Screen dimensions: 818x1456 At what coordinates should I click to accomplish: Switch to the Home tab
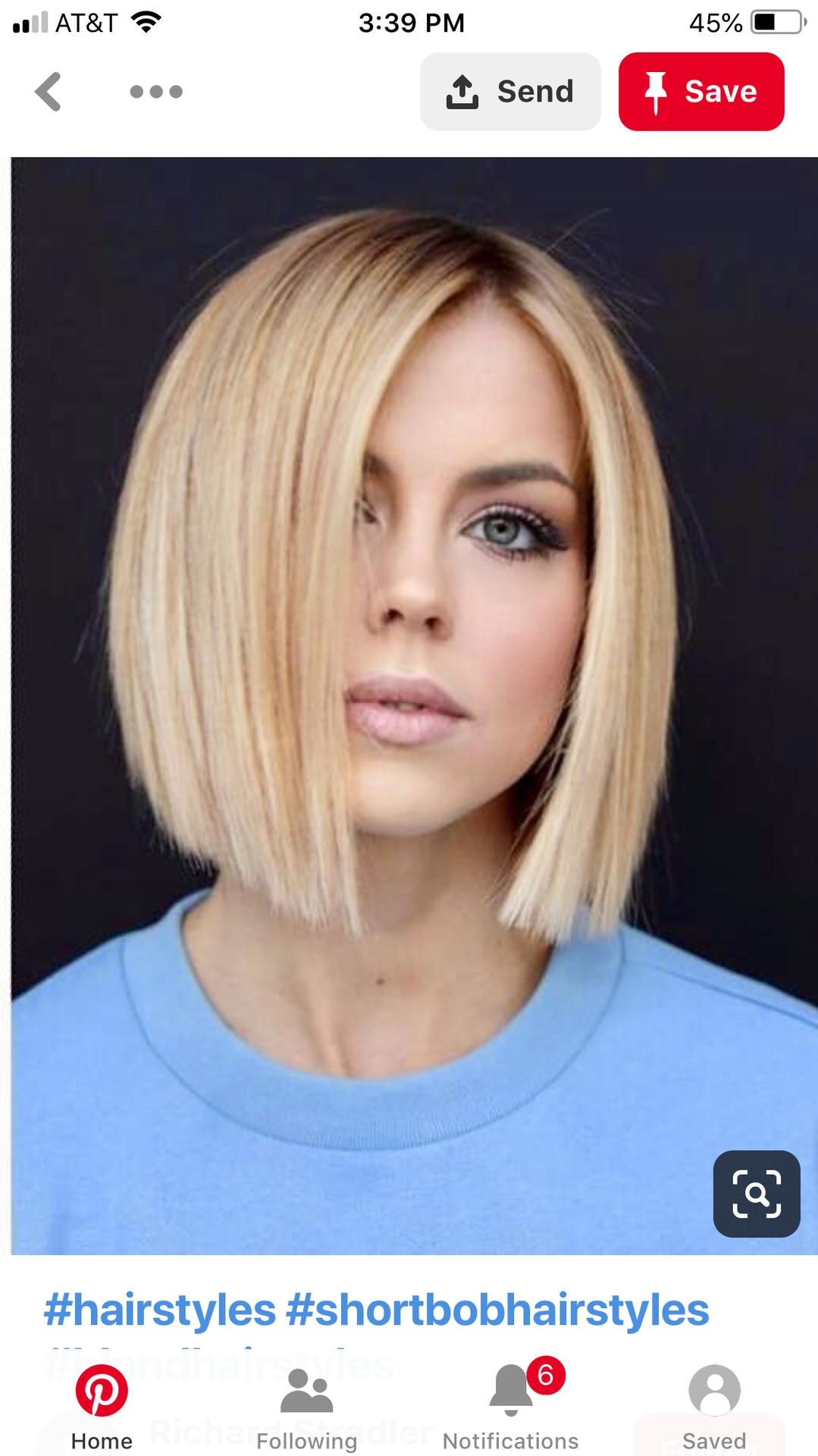tap(102, 1407)
